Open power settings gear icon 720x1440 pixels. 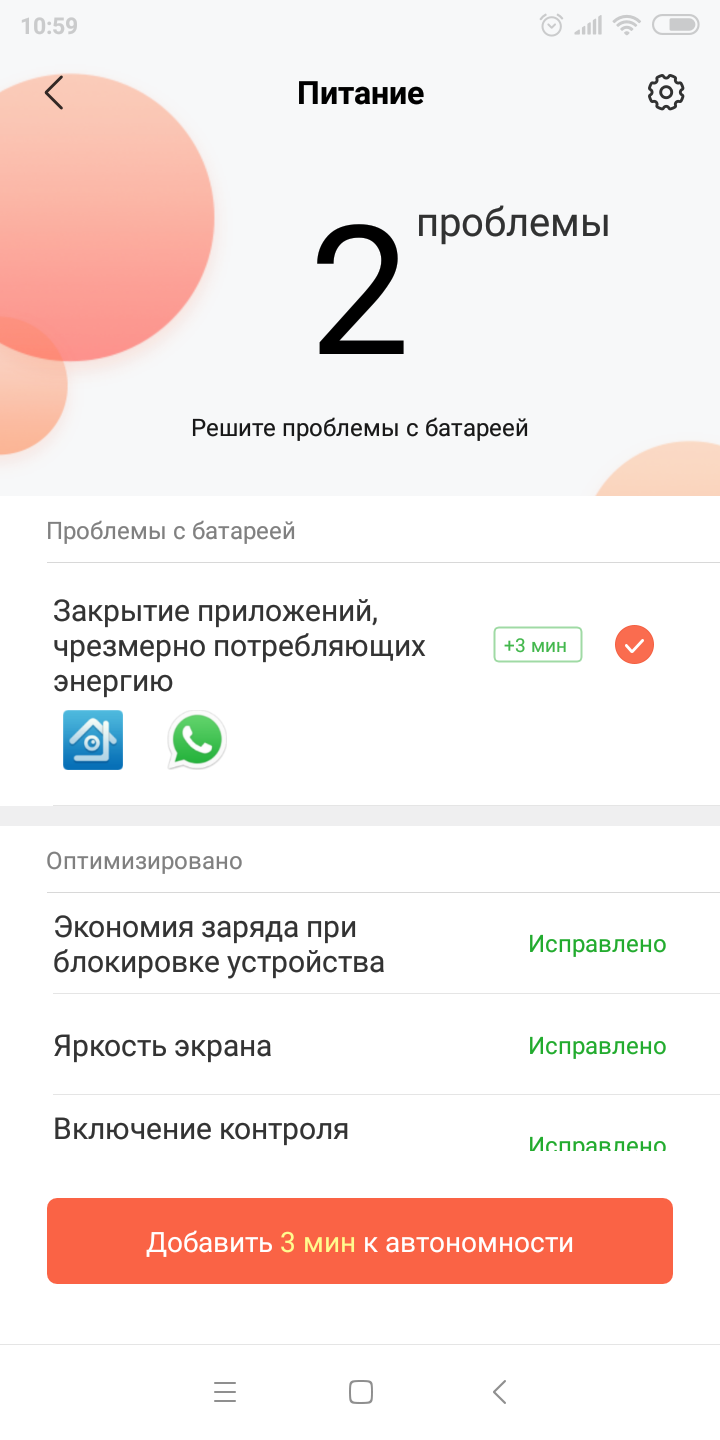[666, 93]
